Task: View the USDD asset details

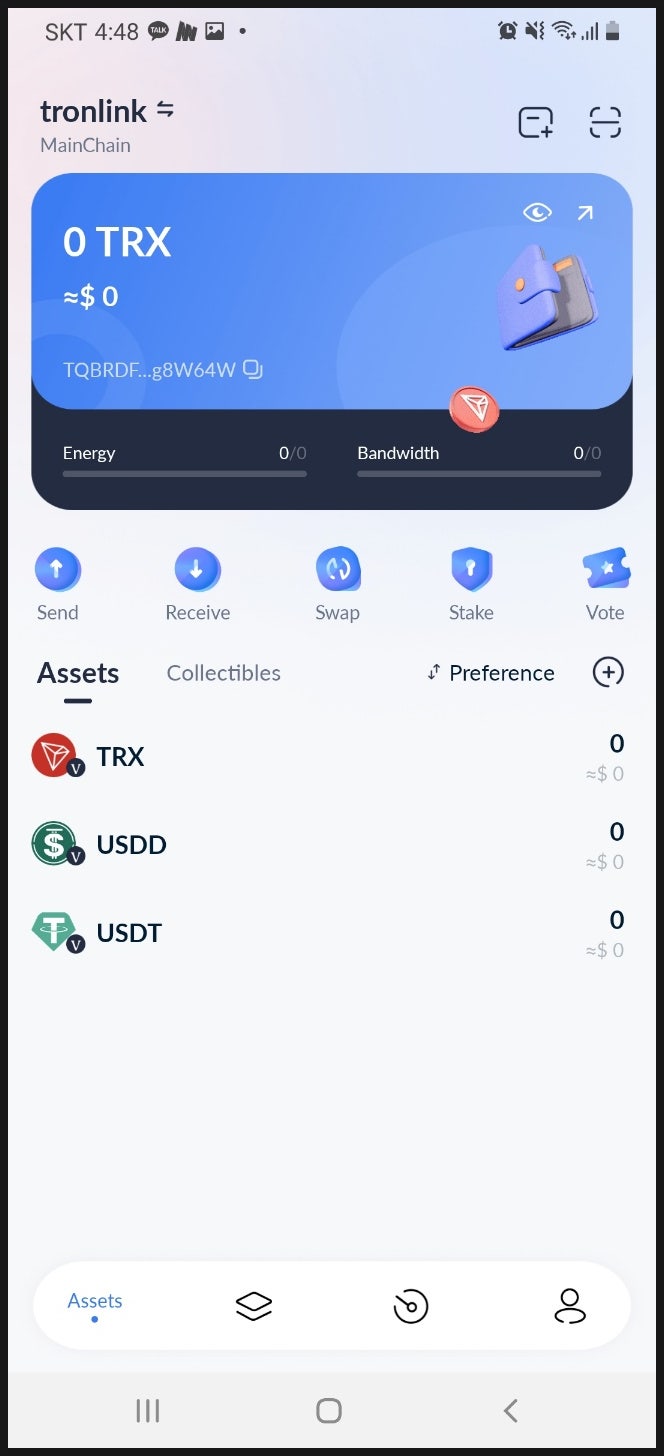Action: click(x=330, y=845)
